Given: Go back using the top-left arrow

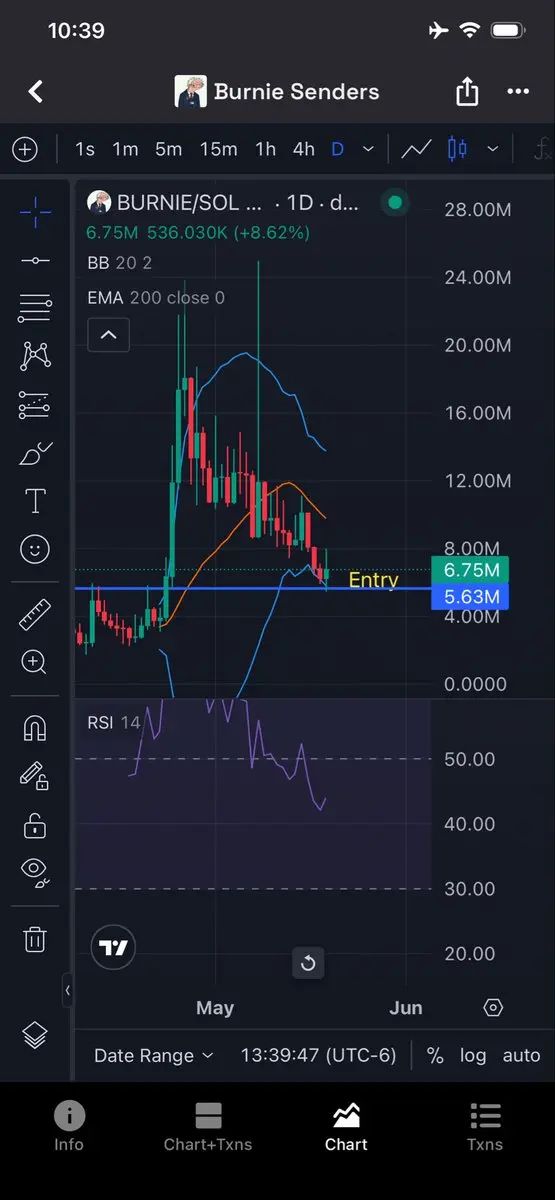Looking at the screenshot, I should (35, 92).
